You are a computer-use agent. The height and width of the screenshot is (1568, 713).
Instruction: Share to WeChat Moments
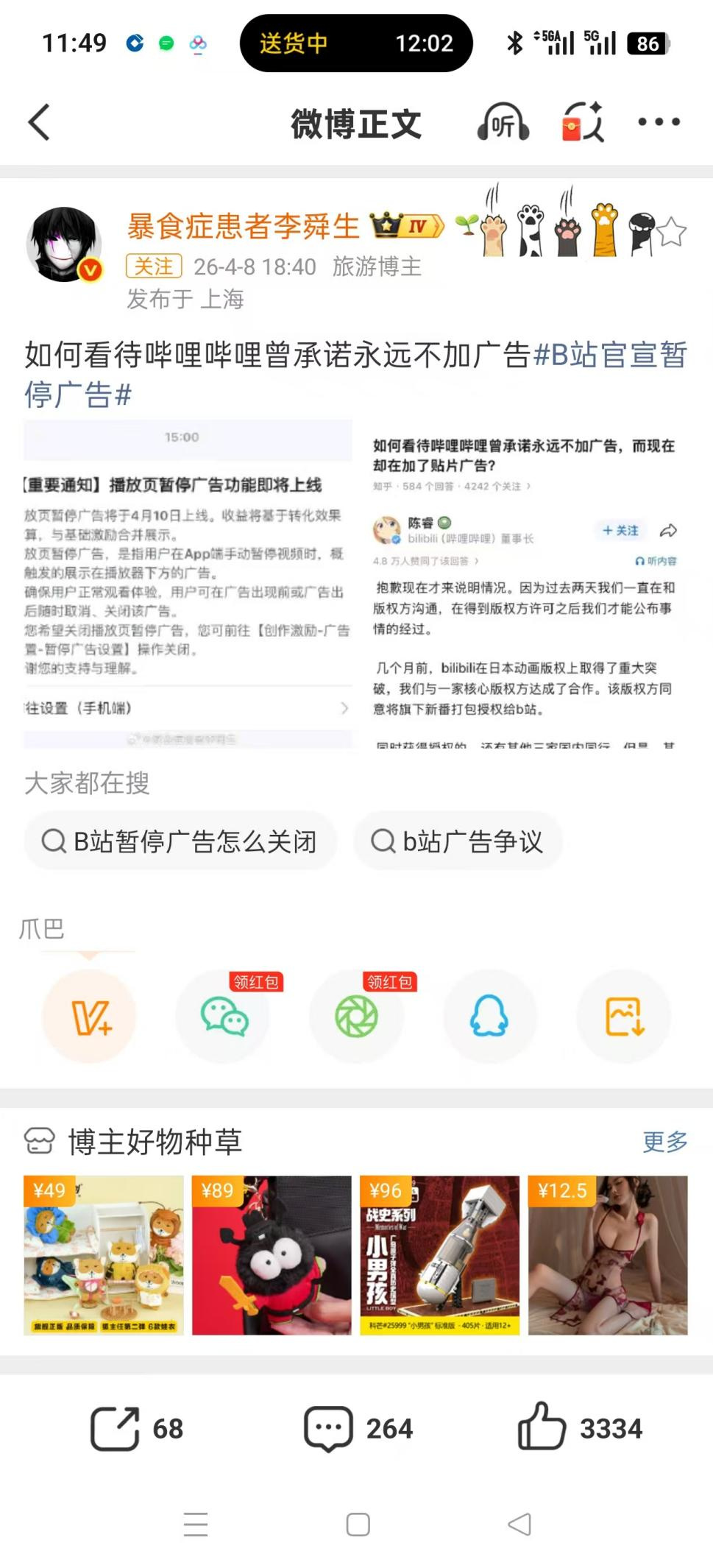click(x=357, y=1016)
